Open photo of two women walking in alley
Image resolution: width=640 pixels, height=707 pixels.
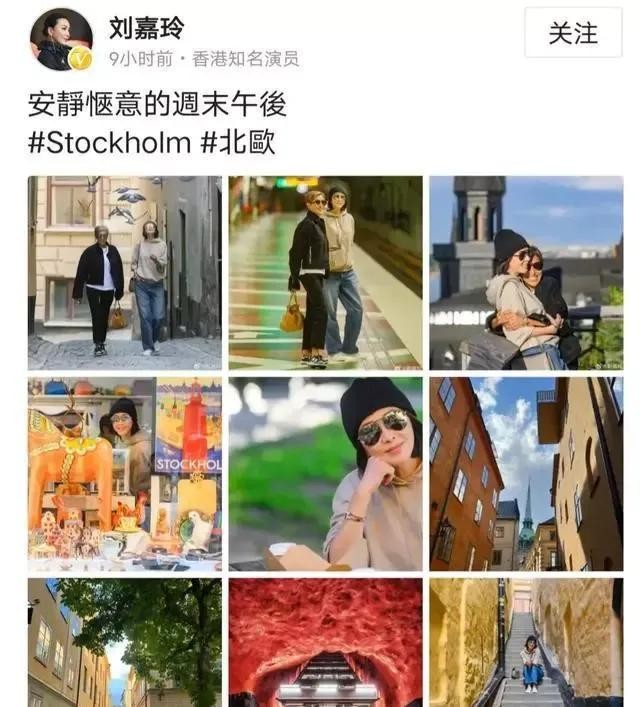(x=125, y=273)
